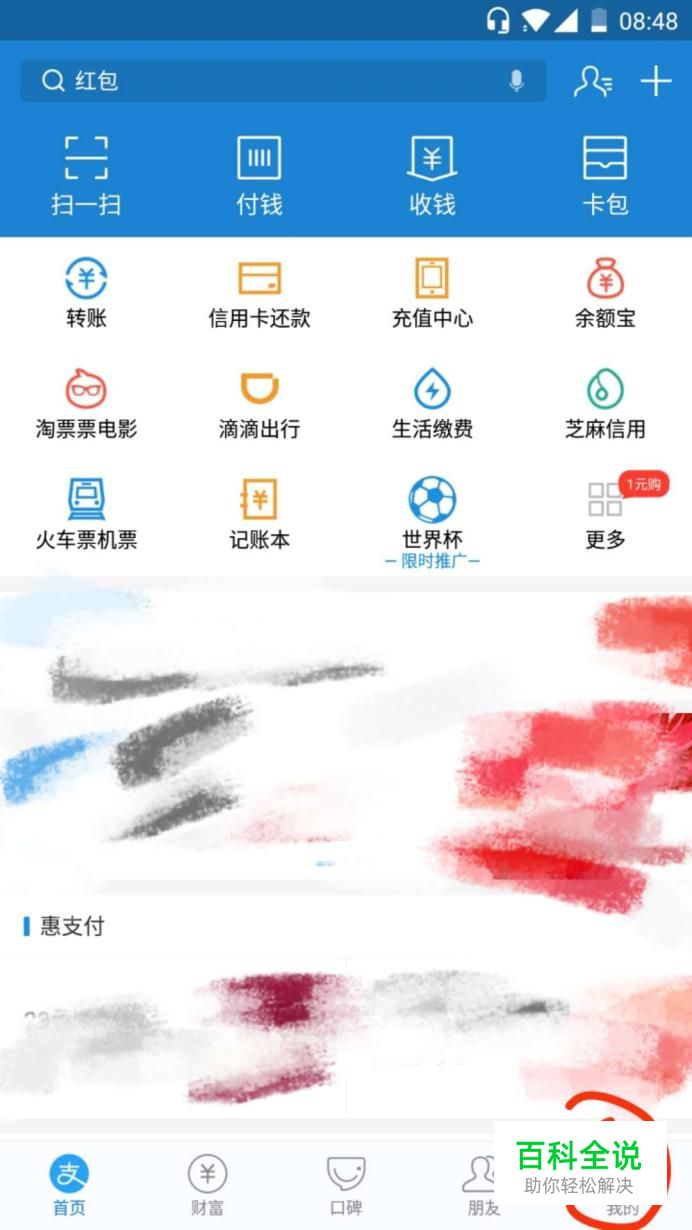Open 火车票机票 tickets
Image resolution: width=692 pixels, height=1230 pixels.
click(x=86, y=514)
